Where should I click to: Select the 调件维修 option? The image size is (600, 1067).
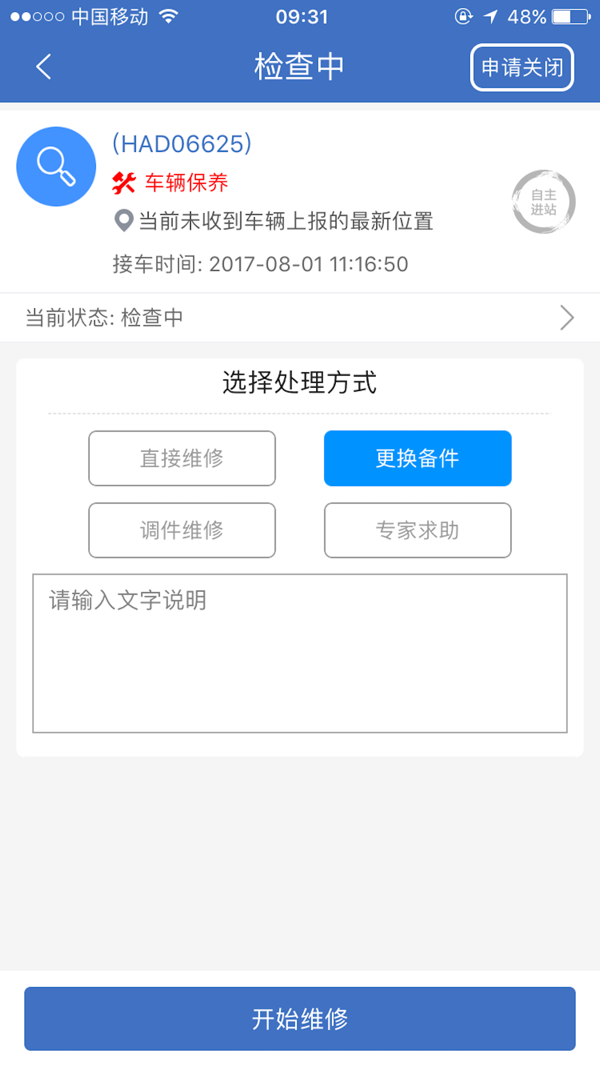point(182,530)
